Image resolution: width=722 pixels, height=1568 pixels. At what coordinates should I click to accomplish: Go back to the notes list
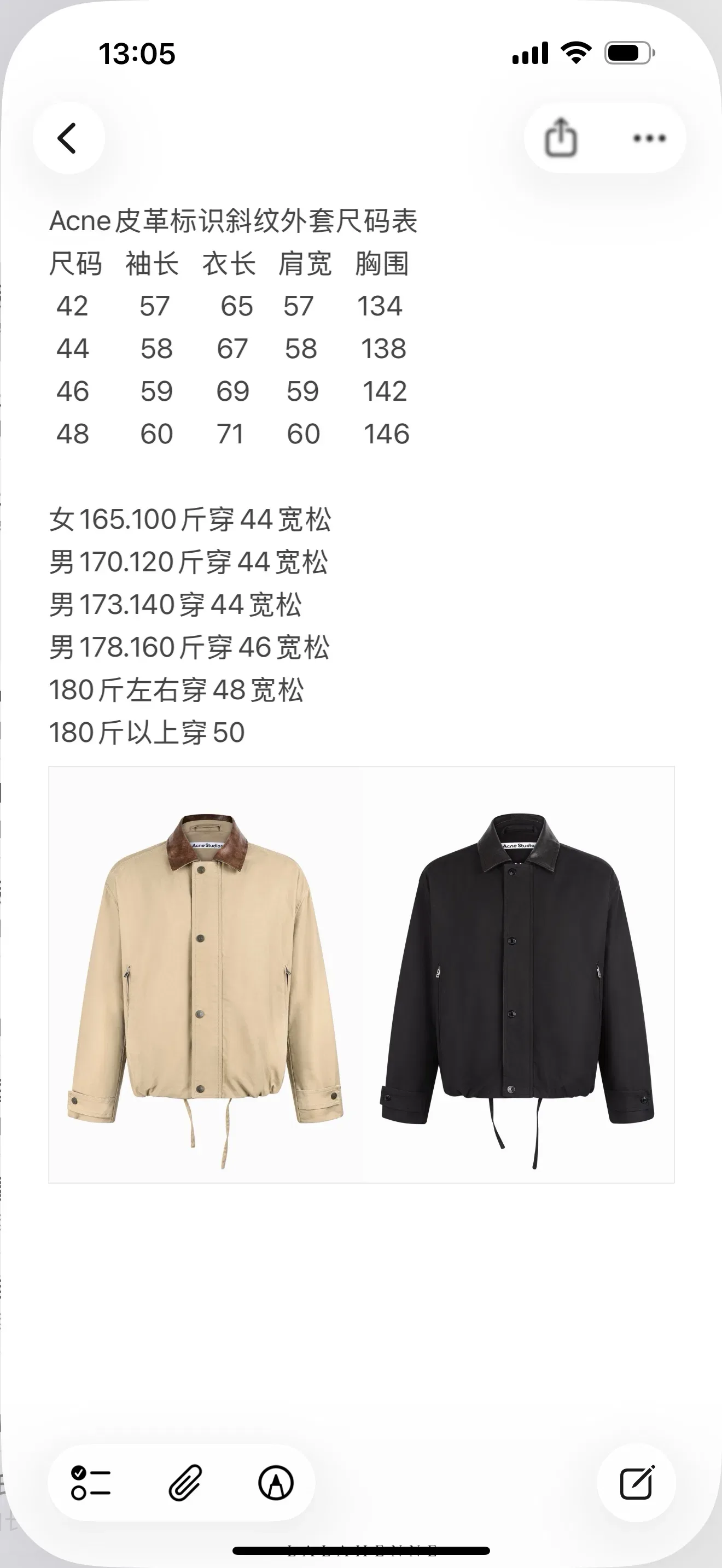68,138
